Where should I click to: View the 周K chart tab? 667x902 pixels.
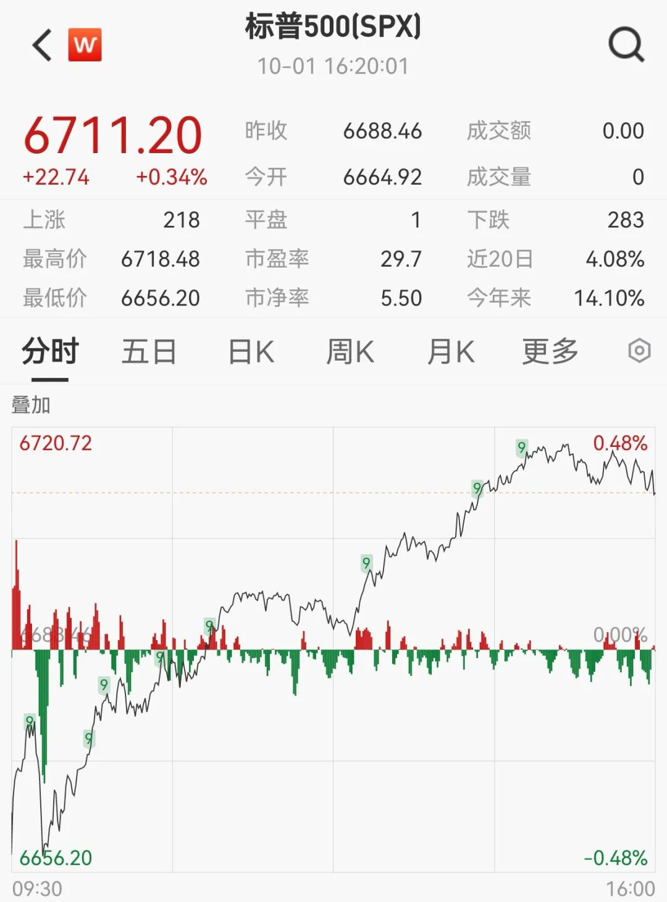point(349,351)
